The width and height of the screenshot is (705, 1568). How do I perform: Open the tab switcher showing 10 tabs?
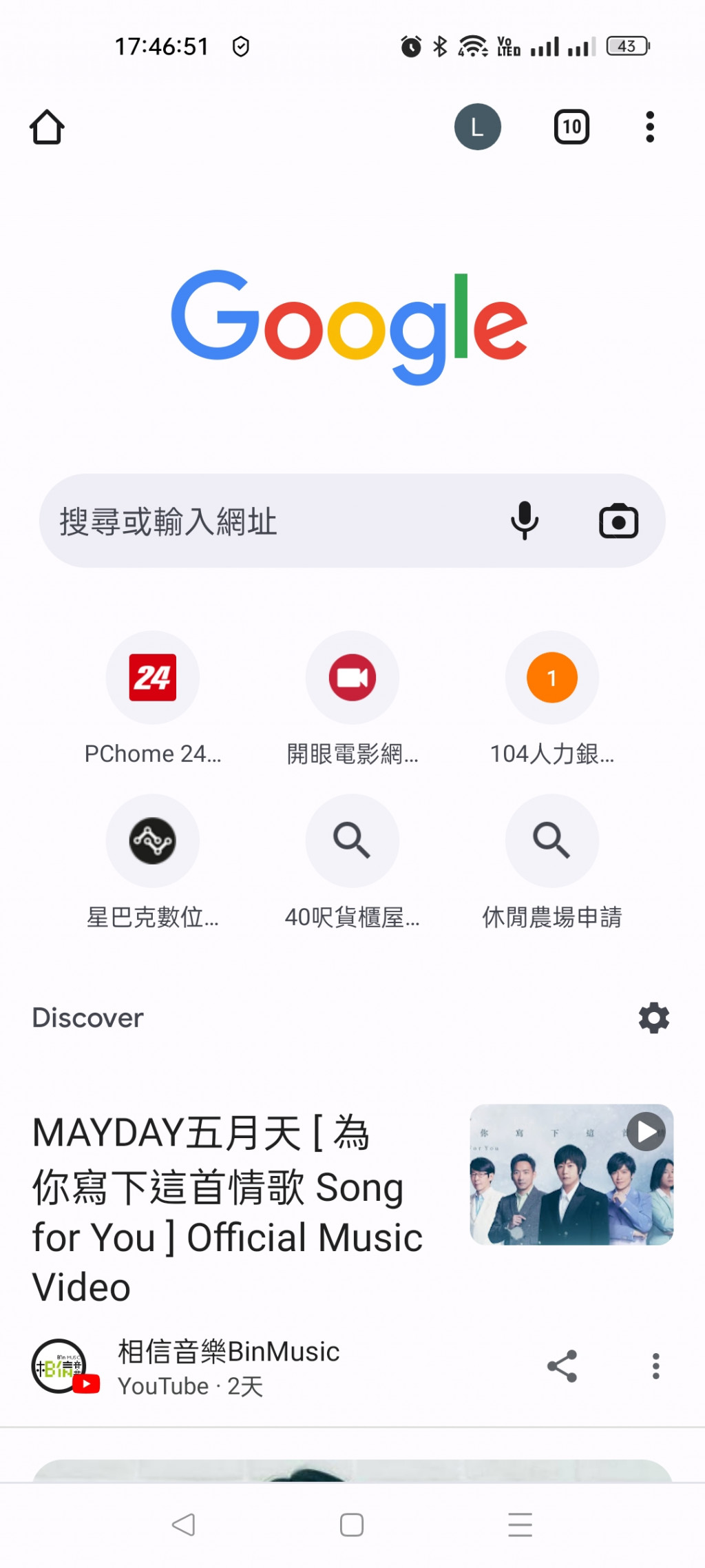tap(571, 127)
